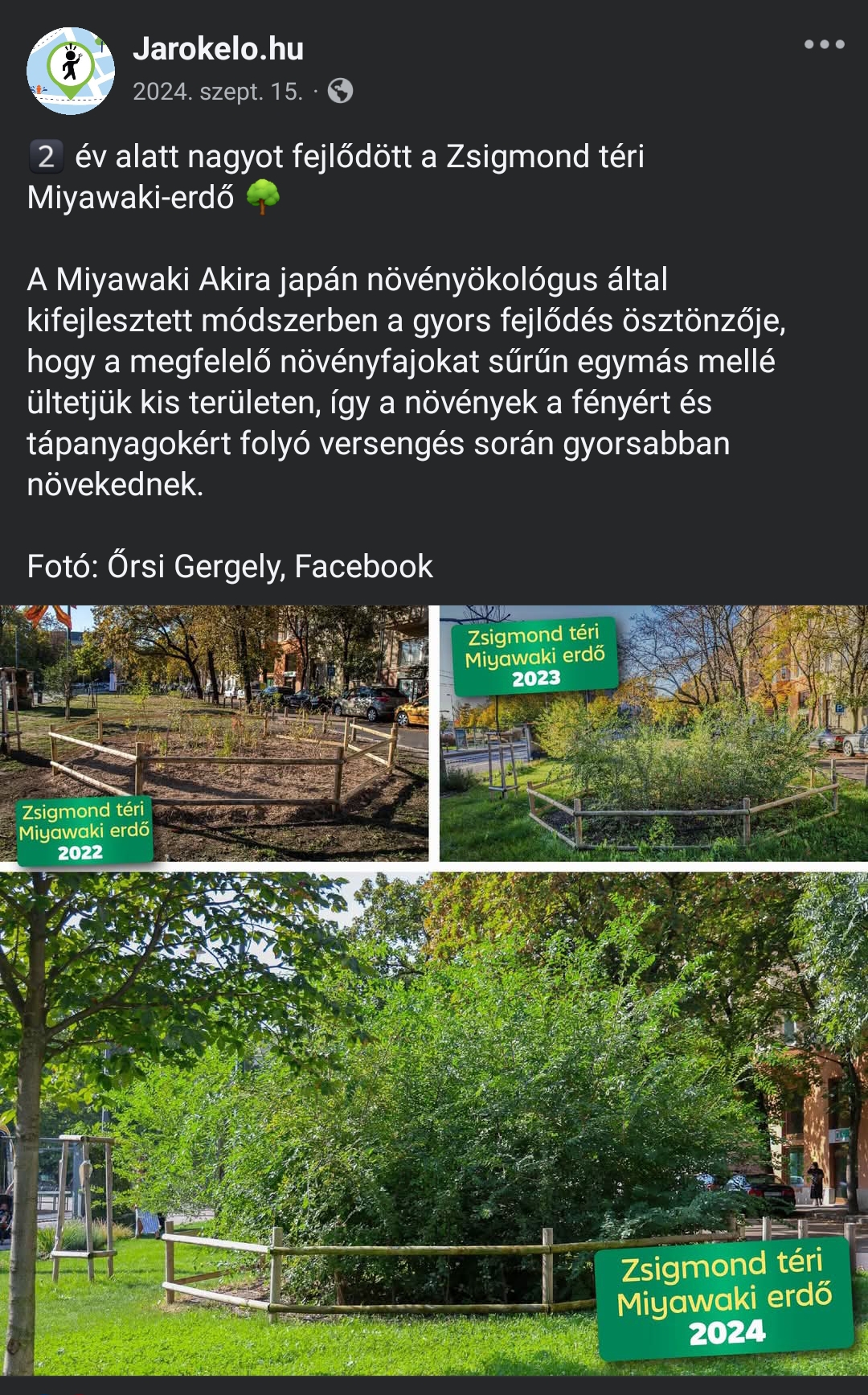The width and height of the screenshot is (868, 1395).
Task: View the 2023 Miyawaki forest photo
Action: (x=653, y=732)
